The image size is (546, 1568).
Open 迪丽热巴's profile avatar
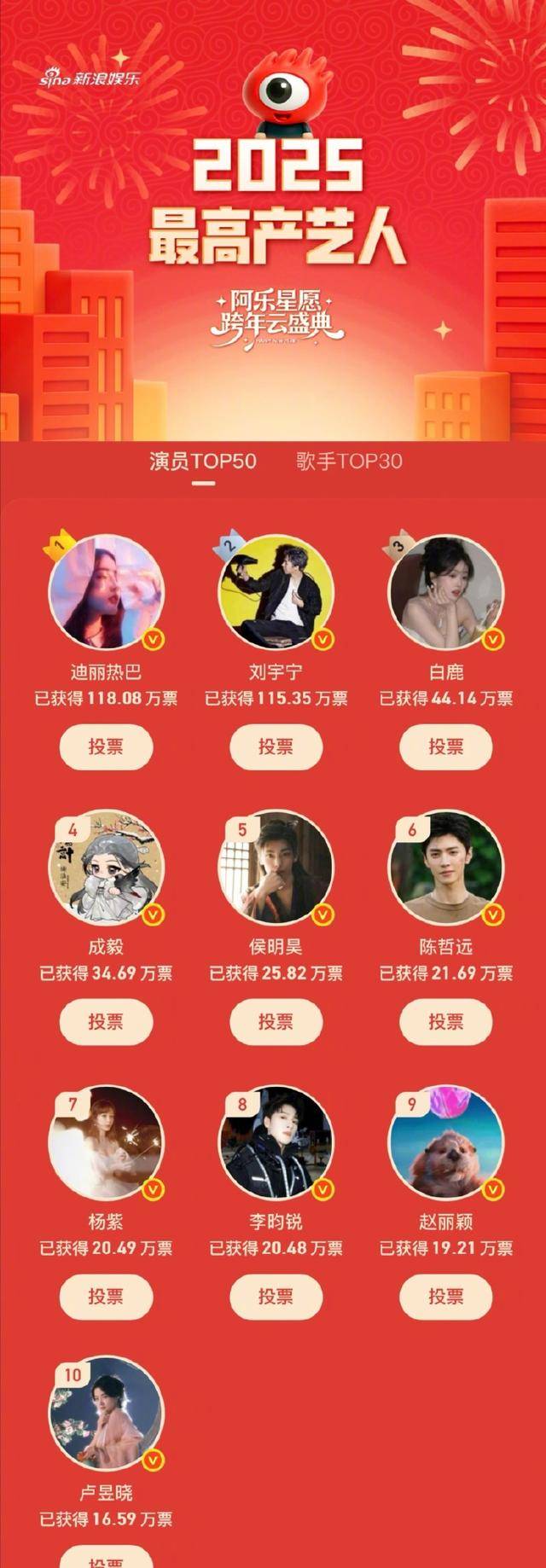click(106, 592)
